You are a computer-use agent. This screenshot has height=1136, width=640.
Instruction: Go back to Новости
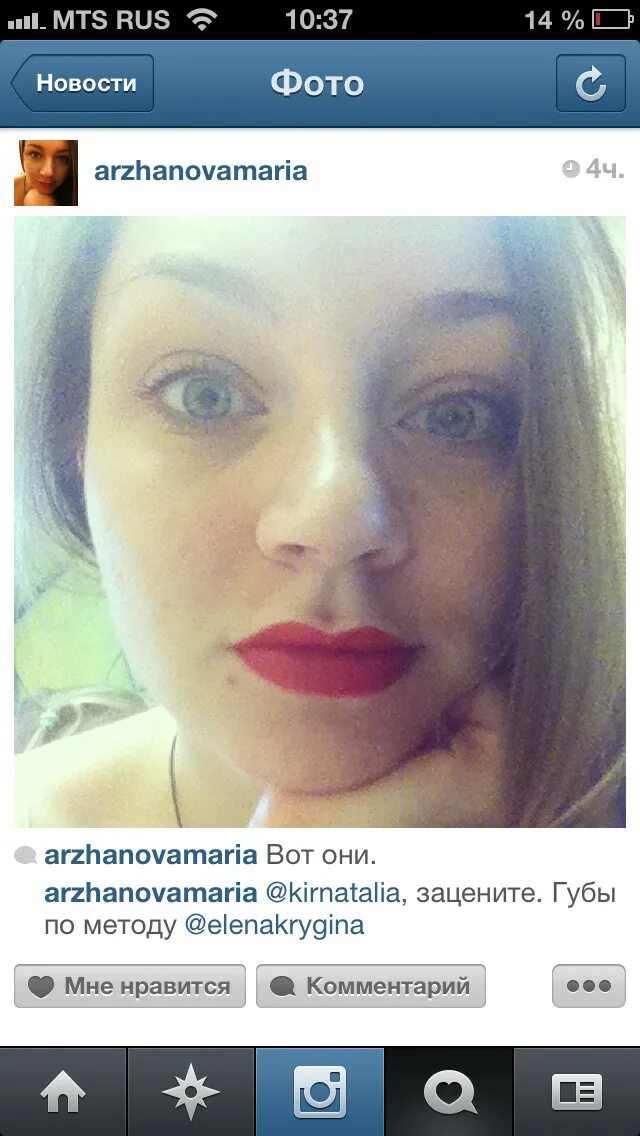click(83, 83)
